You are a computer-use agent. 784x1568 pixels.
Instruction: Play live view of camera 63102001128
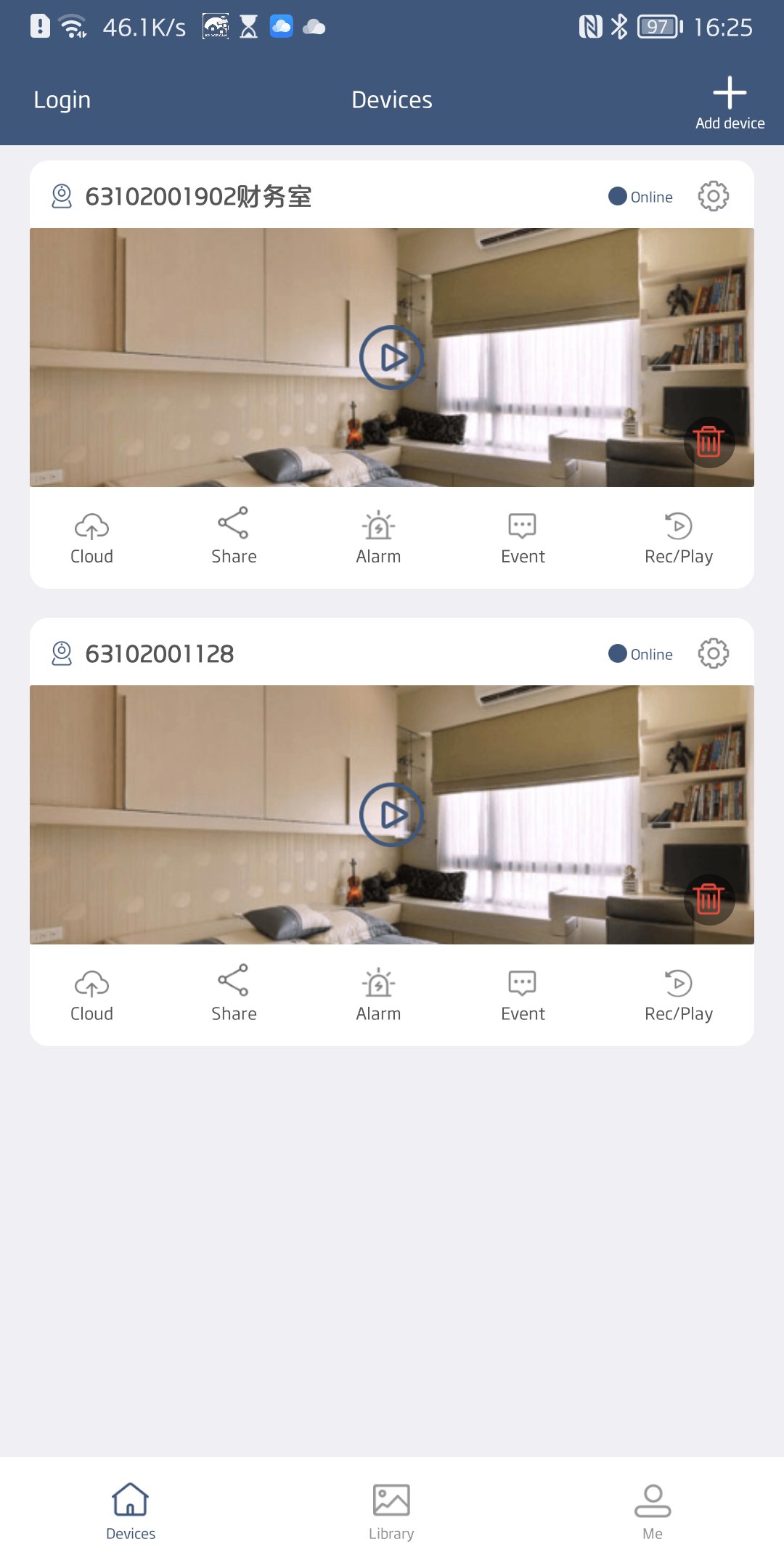(x=391, y=814)
